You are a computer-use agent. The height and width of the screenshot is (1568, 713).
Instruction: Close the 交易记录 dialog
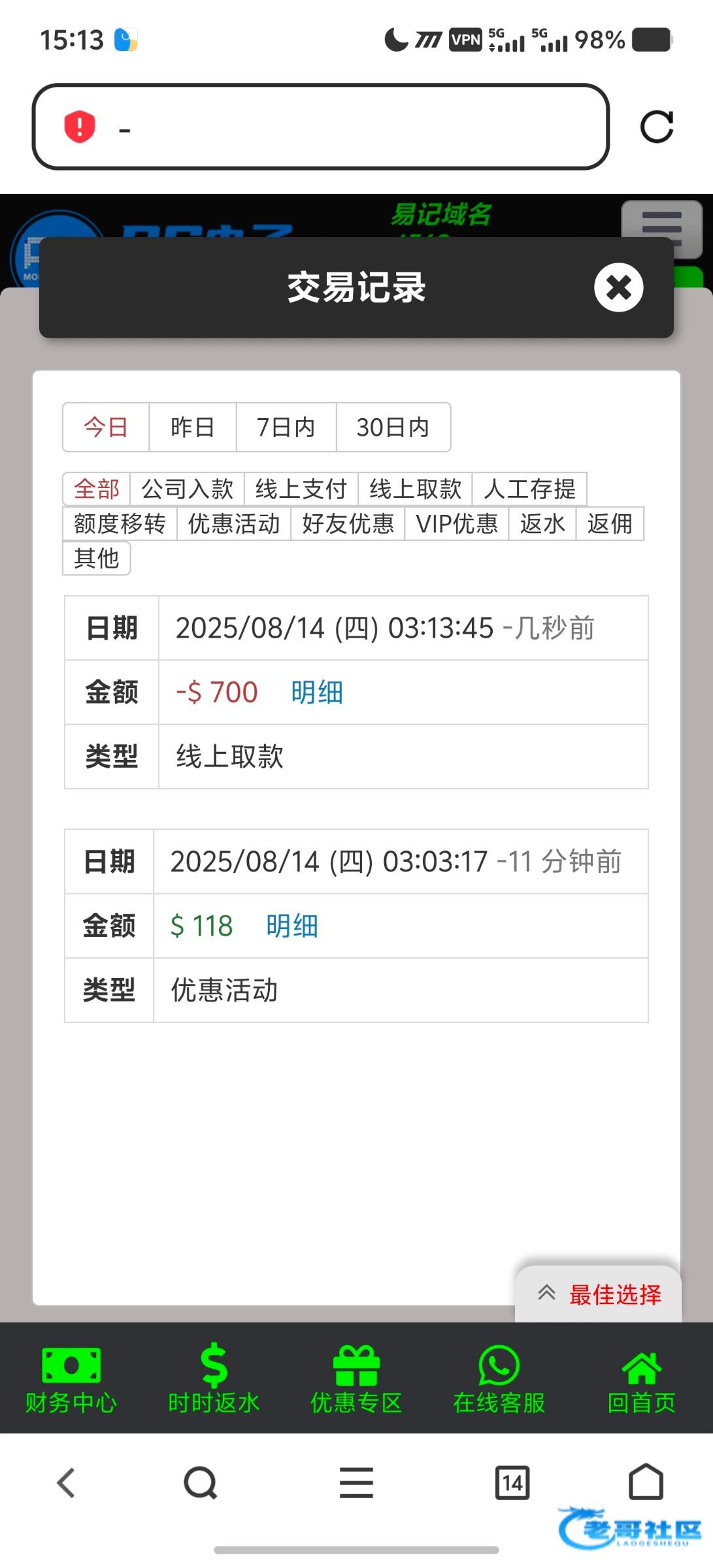click(x=618, y=287)
